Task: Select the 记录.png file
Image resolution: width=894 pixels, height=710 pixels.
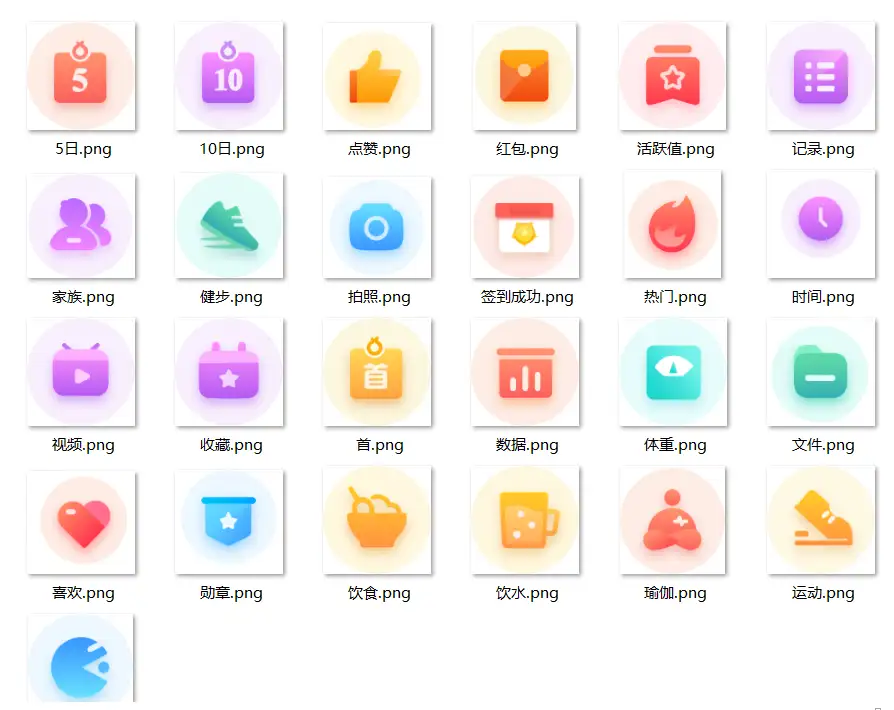Action: (x=821, y=77)
